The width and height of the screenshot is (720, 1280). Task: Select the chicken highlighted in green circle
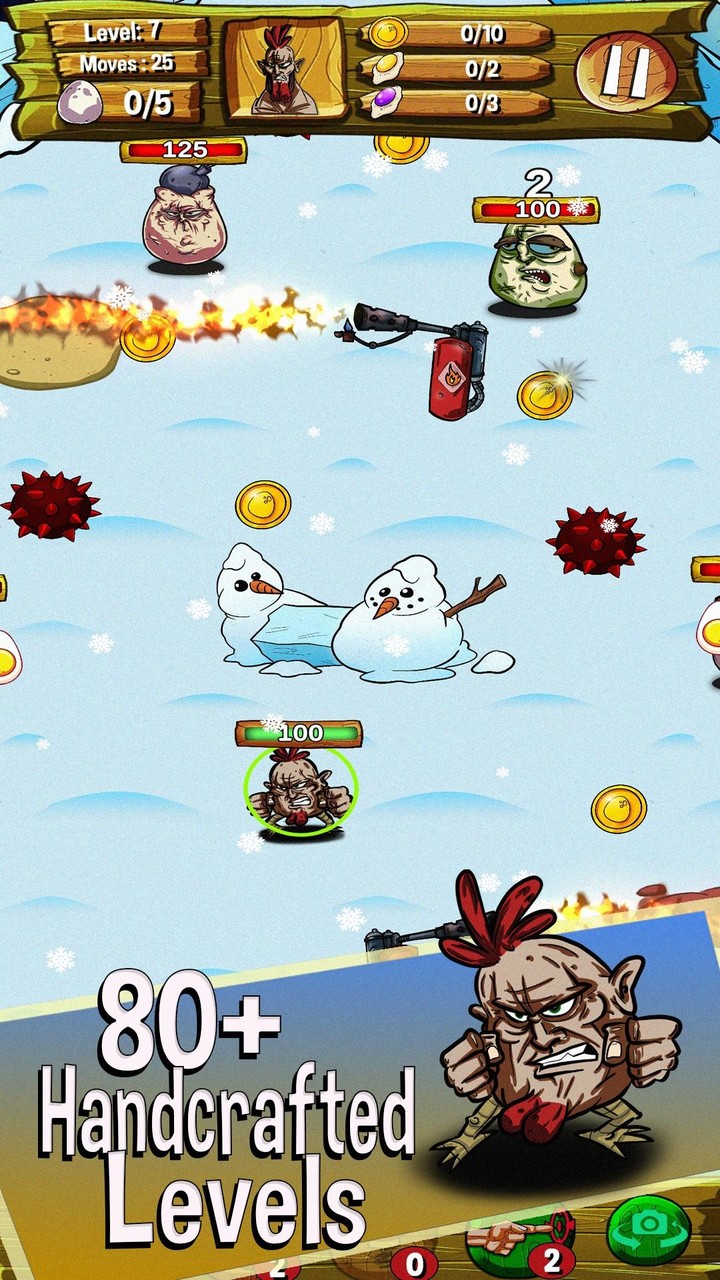pyautogui.click(x=300, y=790)
